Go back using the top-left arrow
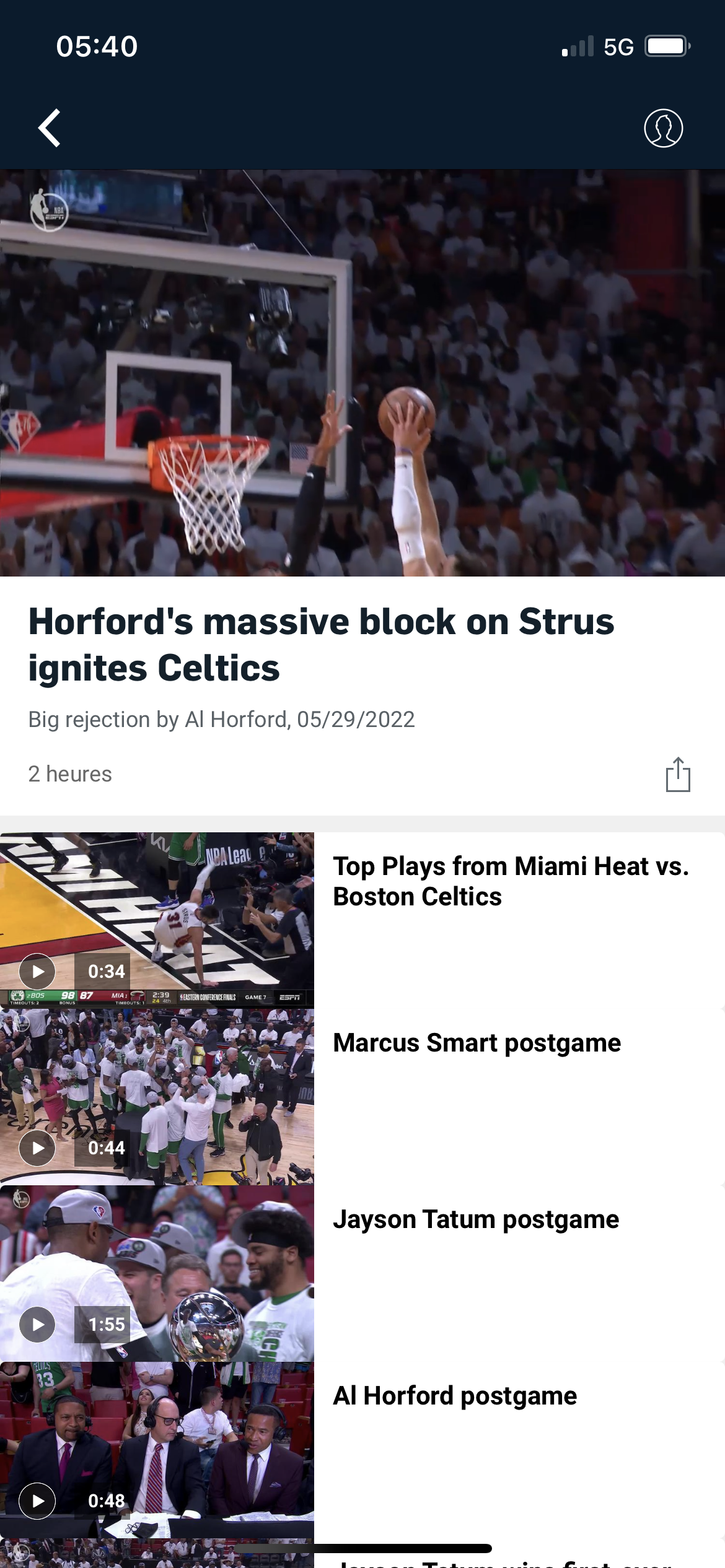 (x=50, y=128)
